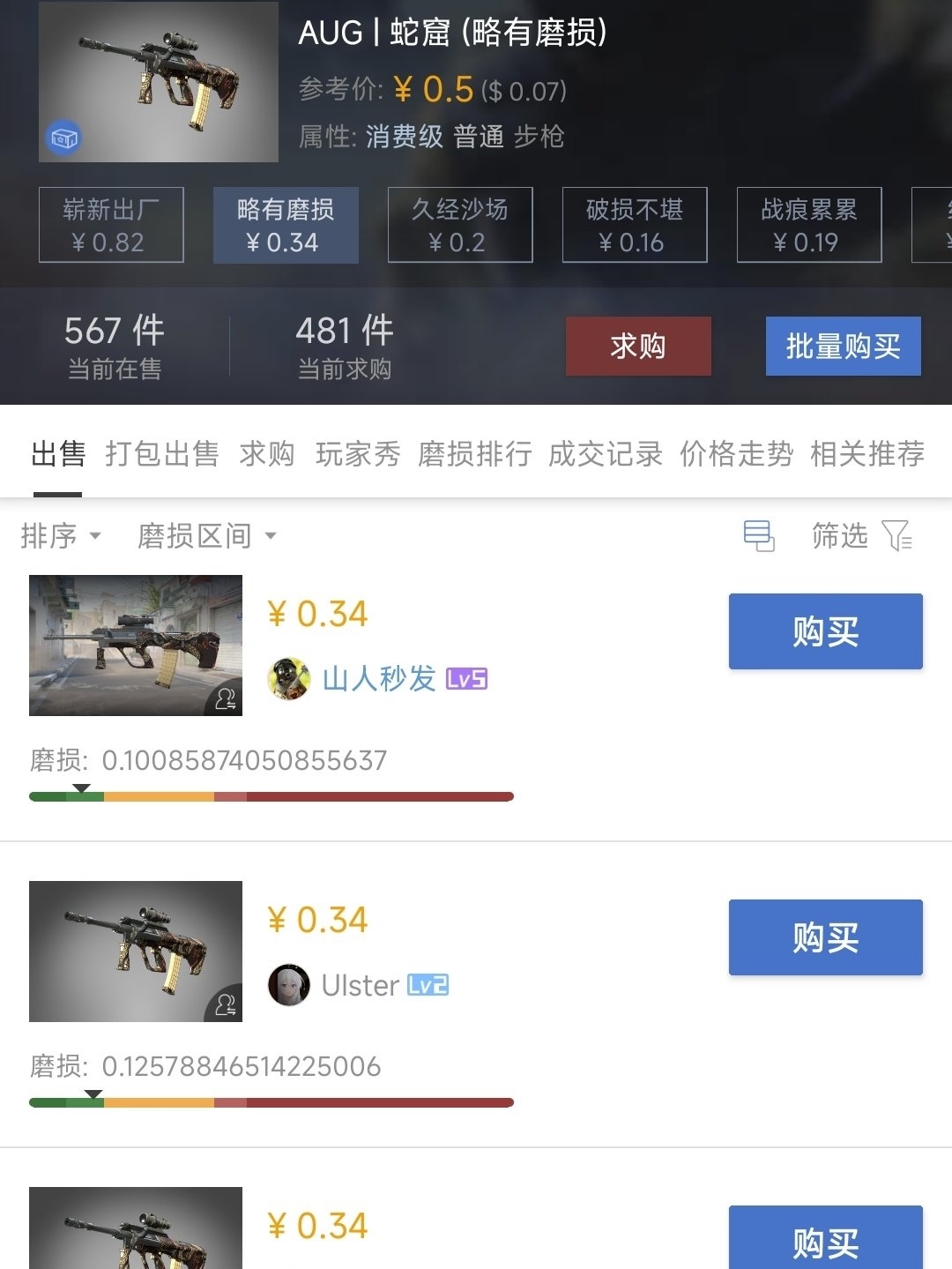Select the 崭新出厂 wear option
The width and height of the screenshot is (952, 1269).
click(111, 225)
